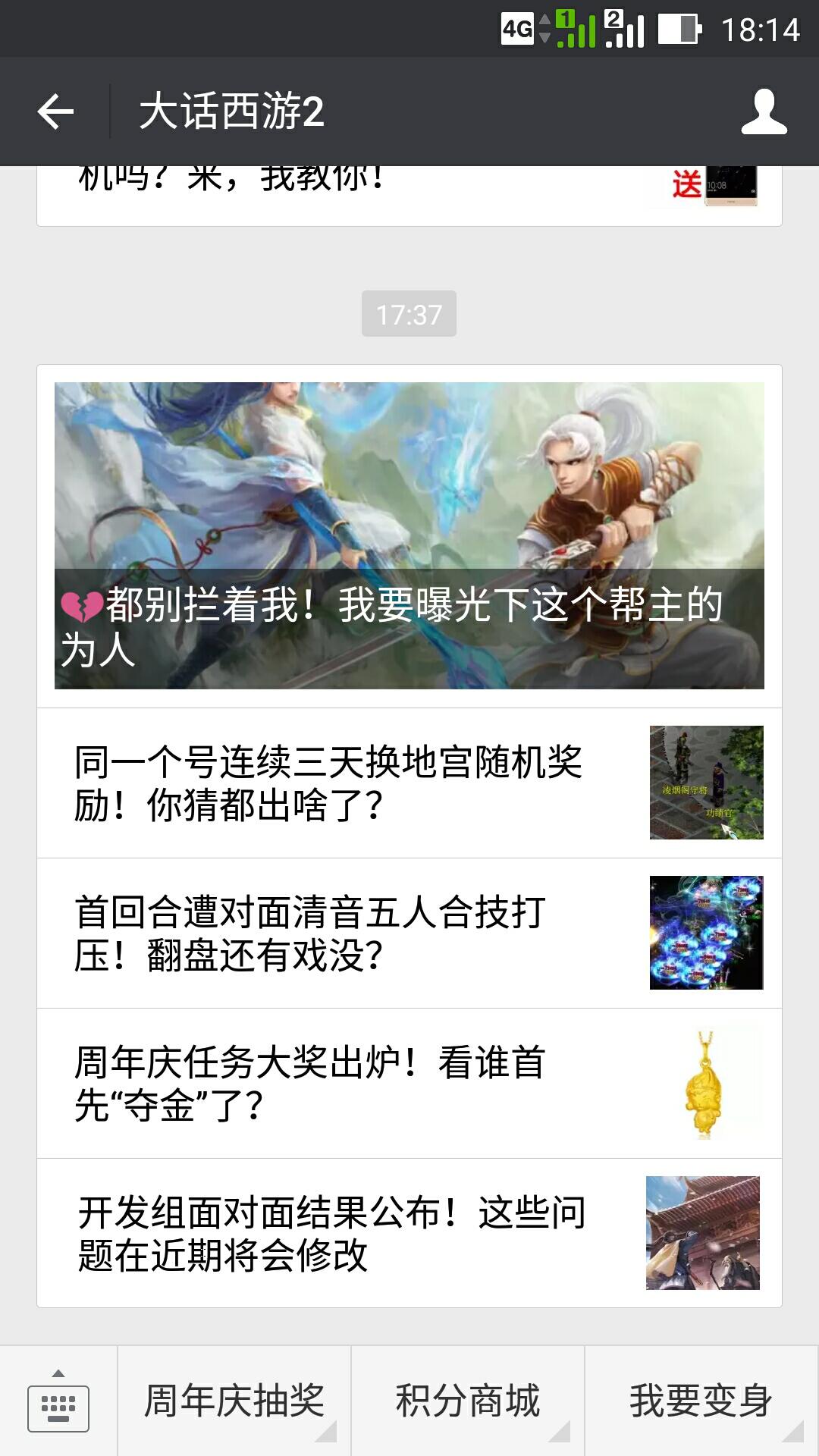Open the 周年庆抽奖 menu

click(234, 1401)
